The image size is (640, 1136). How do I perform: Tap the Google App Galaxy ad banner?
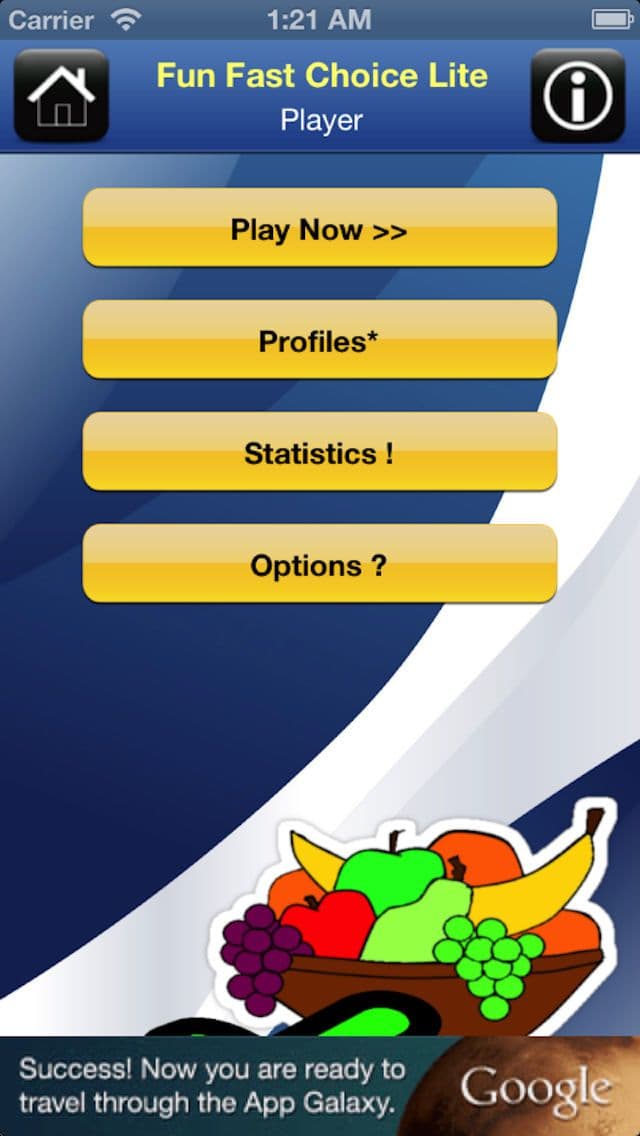pyautogui.click(x=320, y=1086)
